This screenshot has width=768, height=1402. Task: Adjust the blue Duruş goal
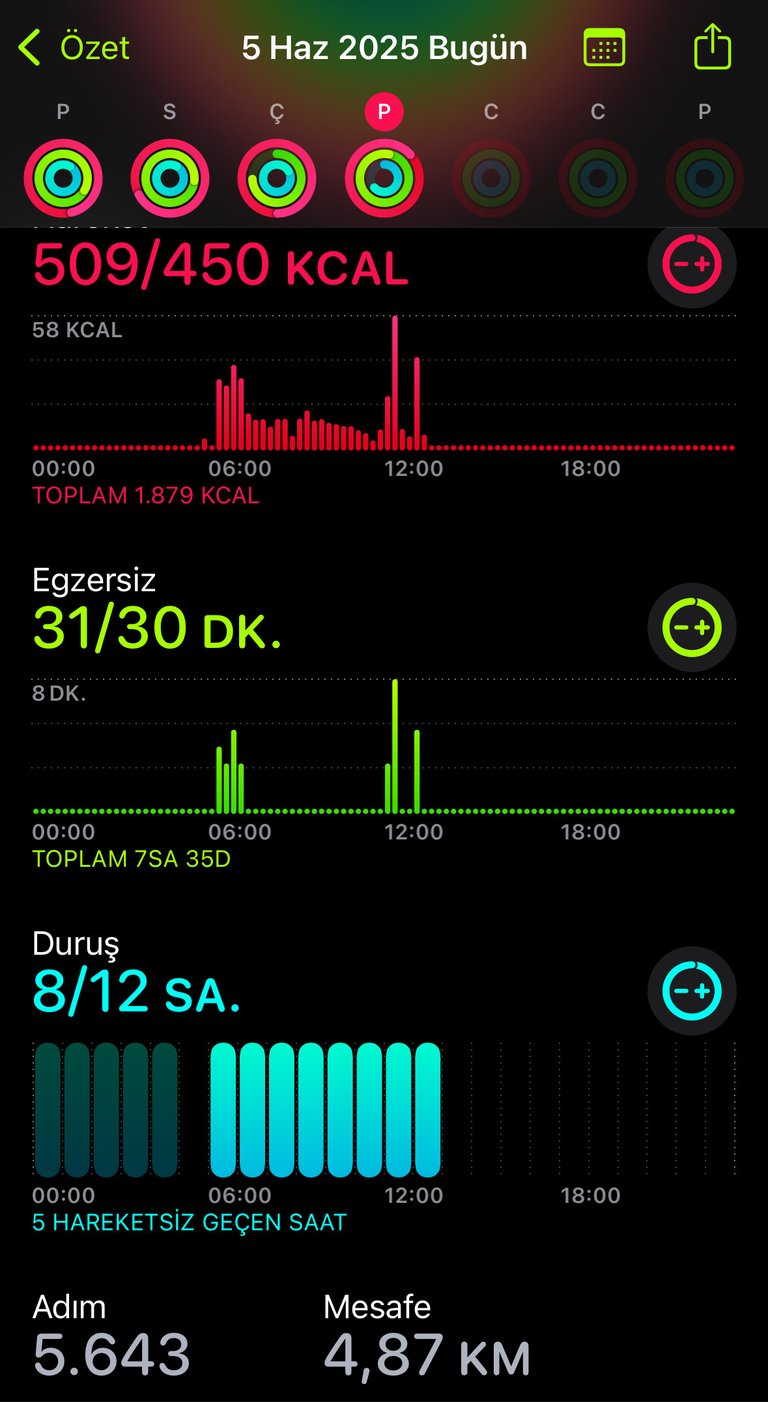tap(692, 990)
